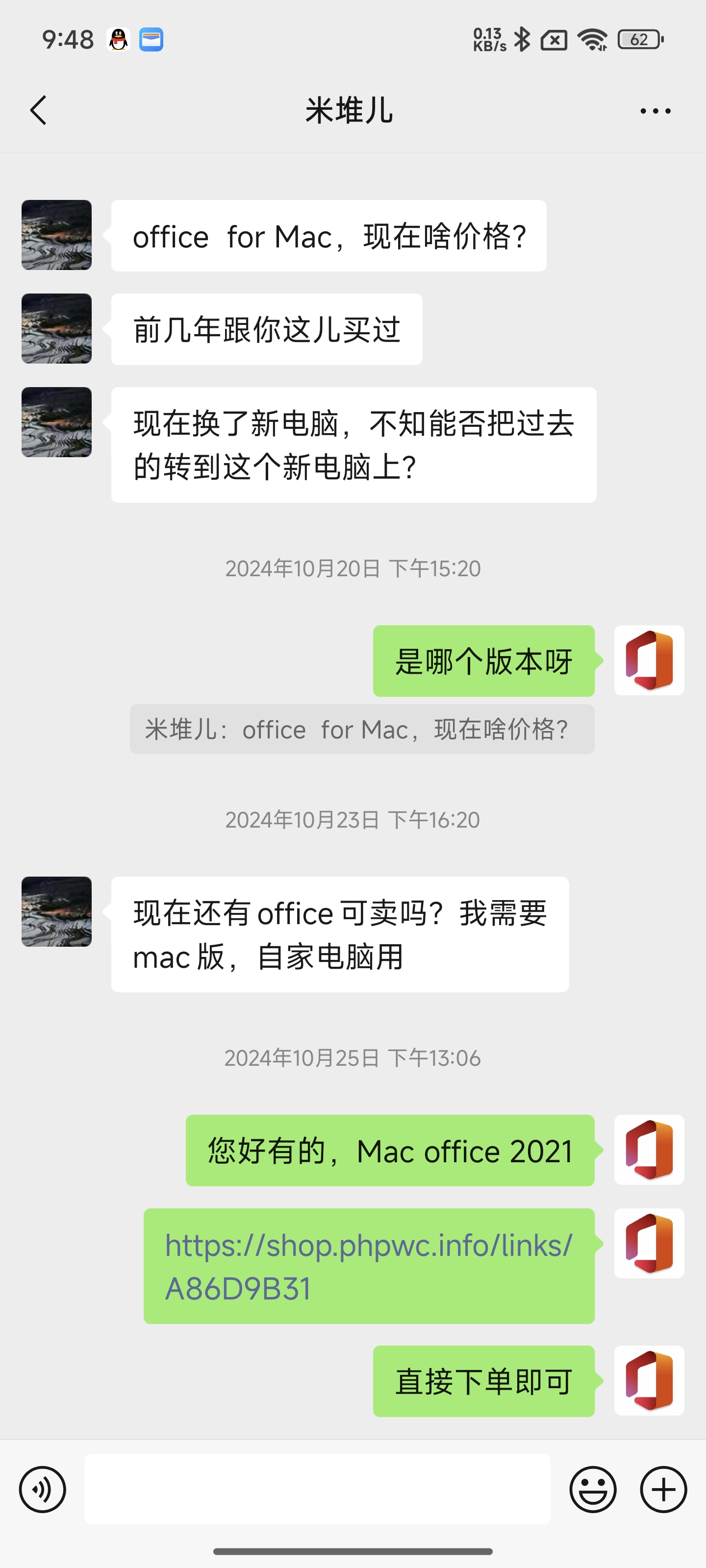Open the attachment plus menu
Image resolution: width=706 pixels, height=1568 pixels.
coord(663,1490)
